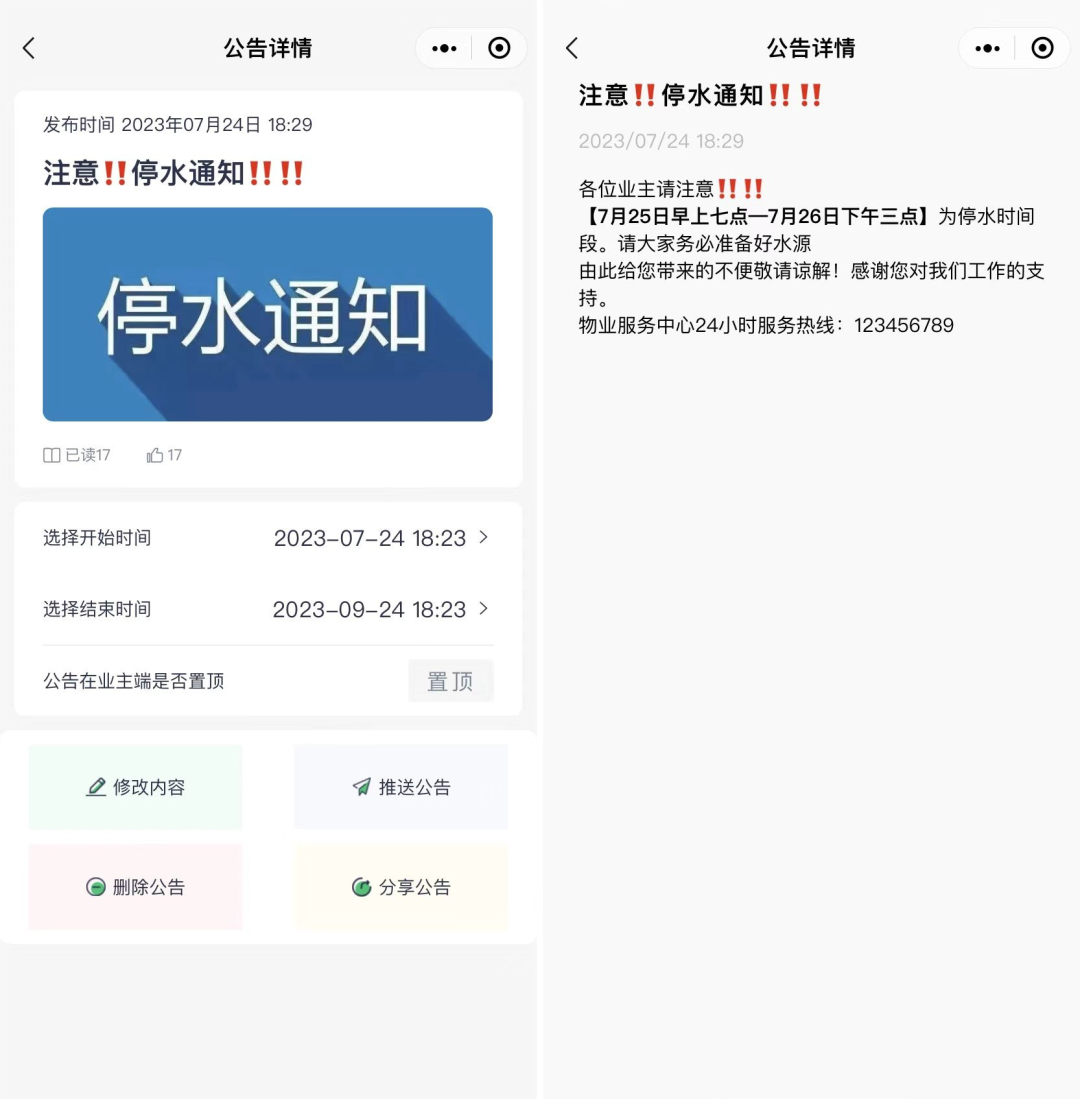Close the mini program on the left screen
This screenshot has height=1099, width=1080.
(499, 48)
